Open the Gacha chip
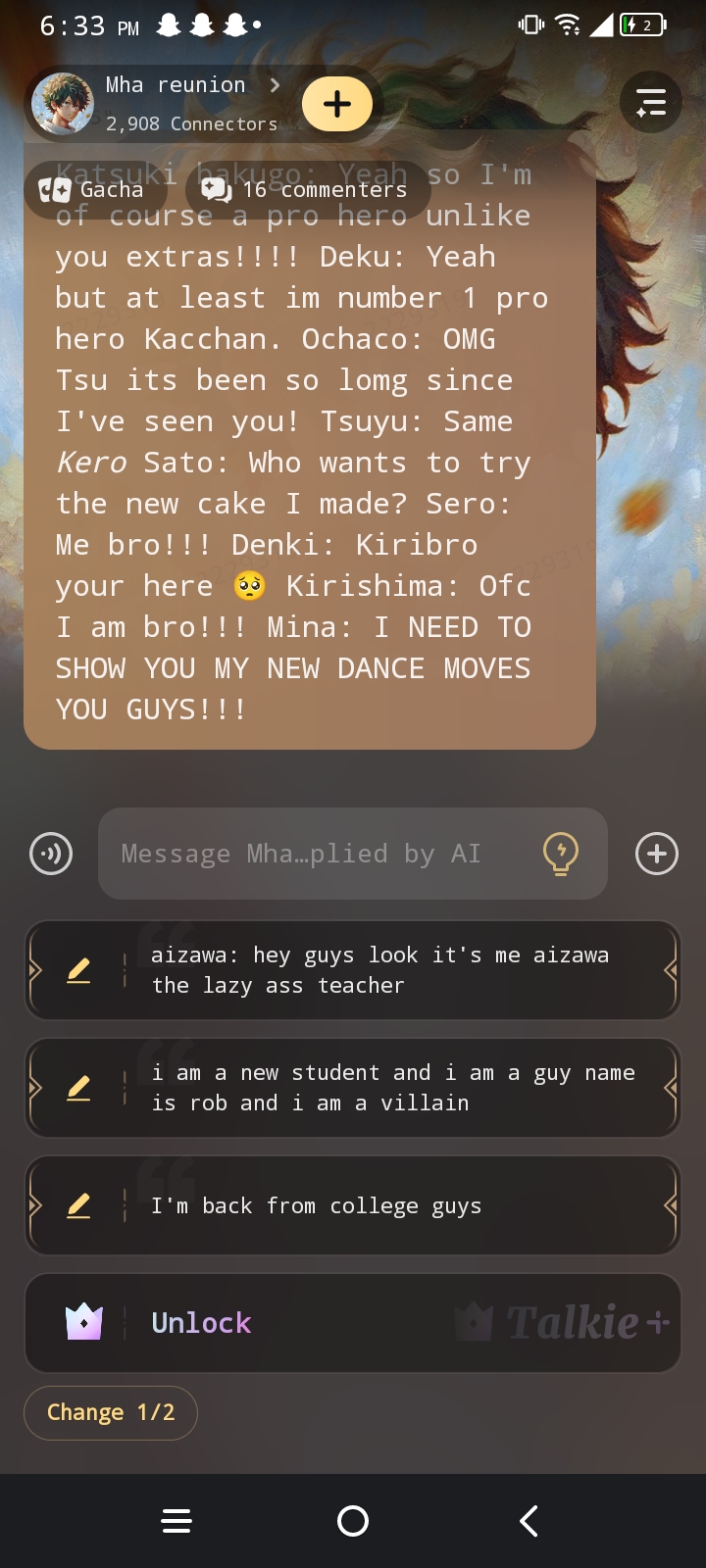This screenshot has width=706, height=1568. [92, 189]
